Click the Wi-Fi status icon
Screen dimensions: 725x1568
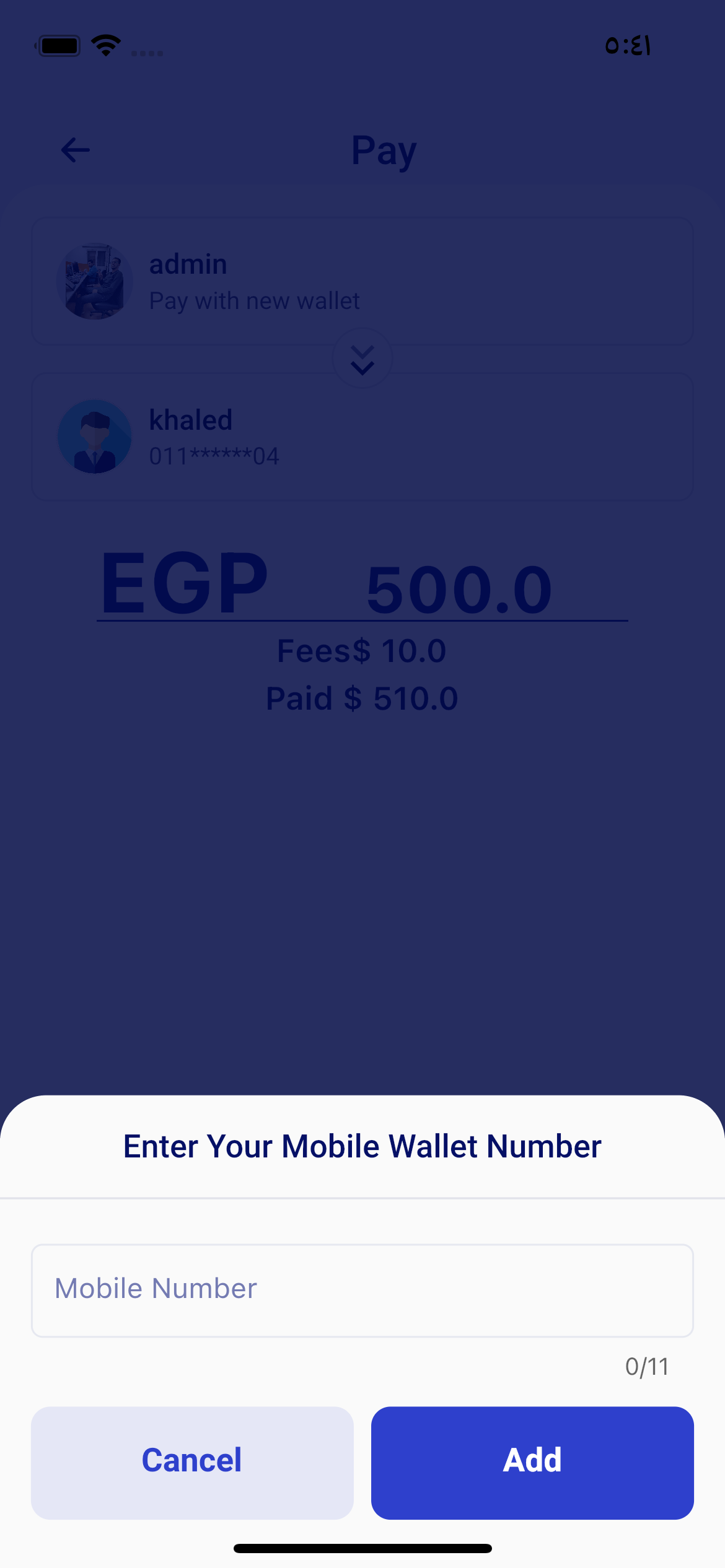point(105,44)
